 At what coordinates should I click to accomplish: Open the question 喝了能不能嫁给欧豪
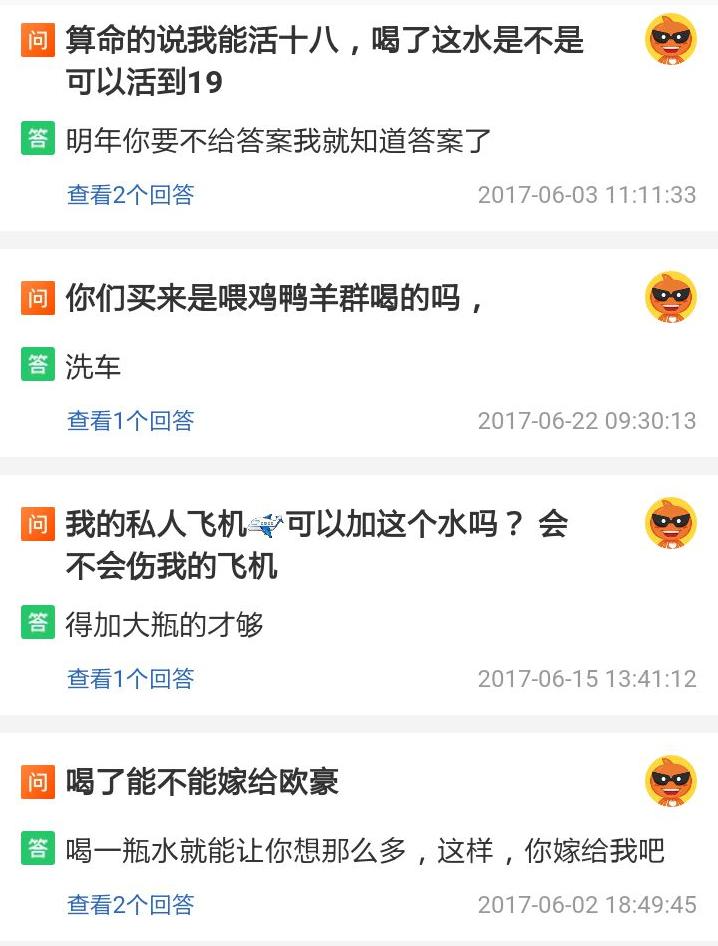point(202,781)
